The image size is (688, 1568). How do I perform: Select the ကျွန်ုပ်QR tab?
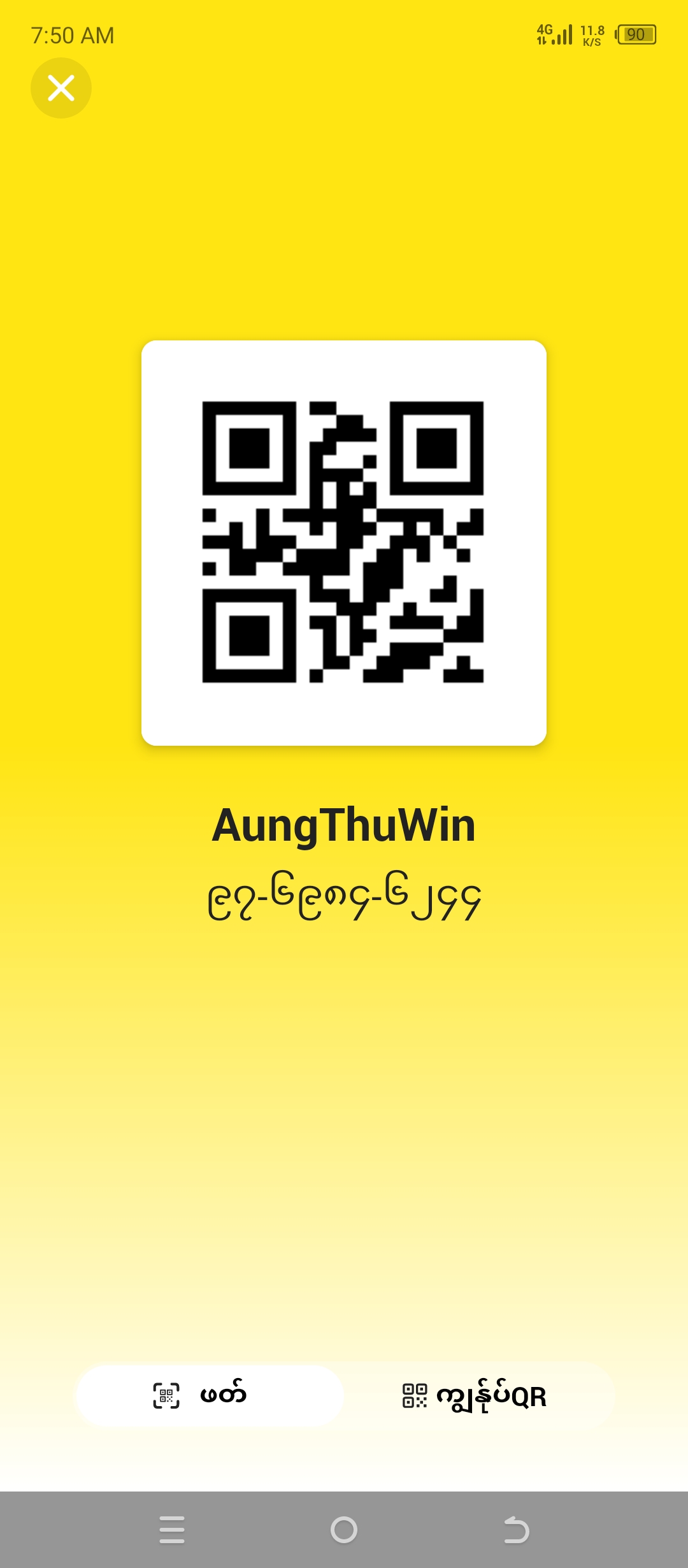[x=475, y=1395]
